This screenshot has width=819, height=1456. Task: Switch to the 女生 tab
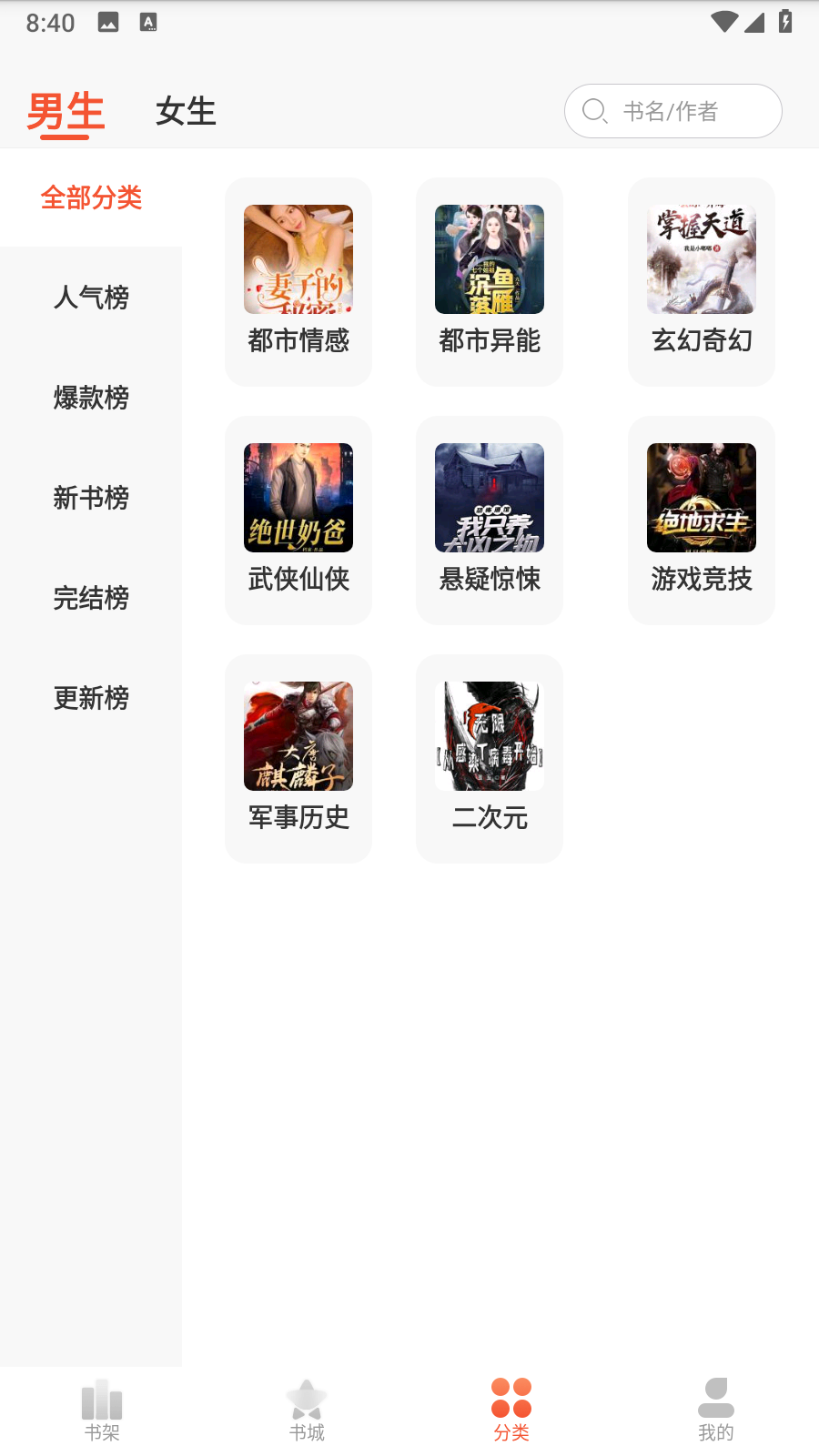coord(186,112)
